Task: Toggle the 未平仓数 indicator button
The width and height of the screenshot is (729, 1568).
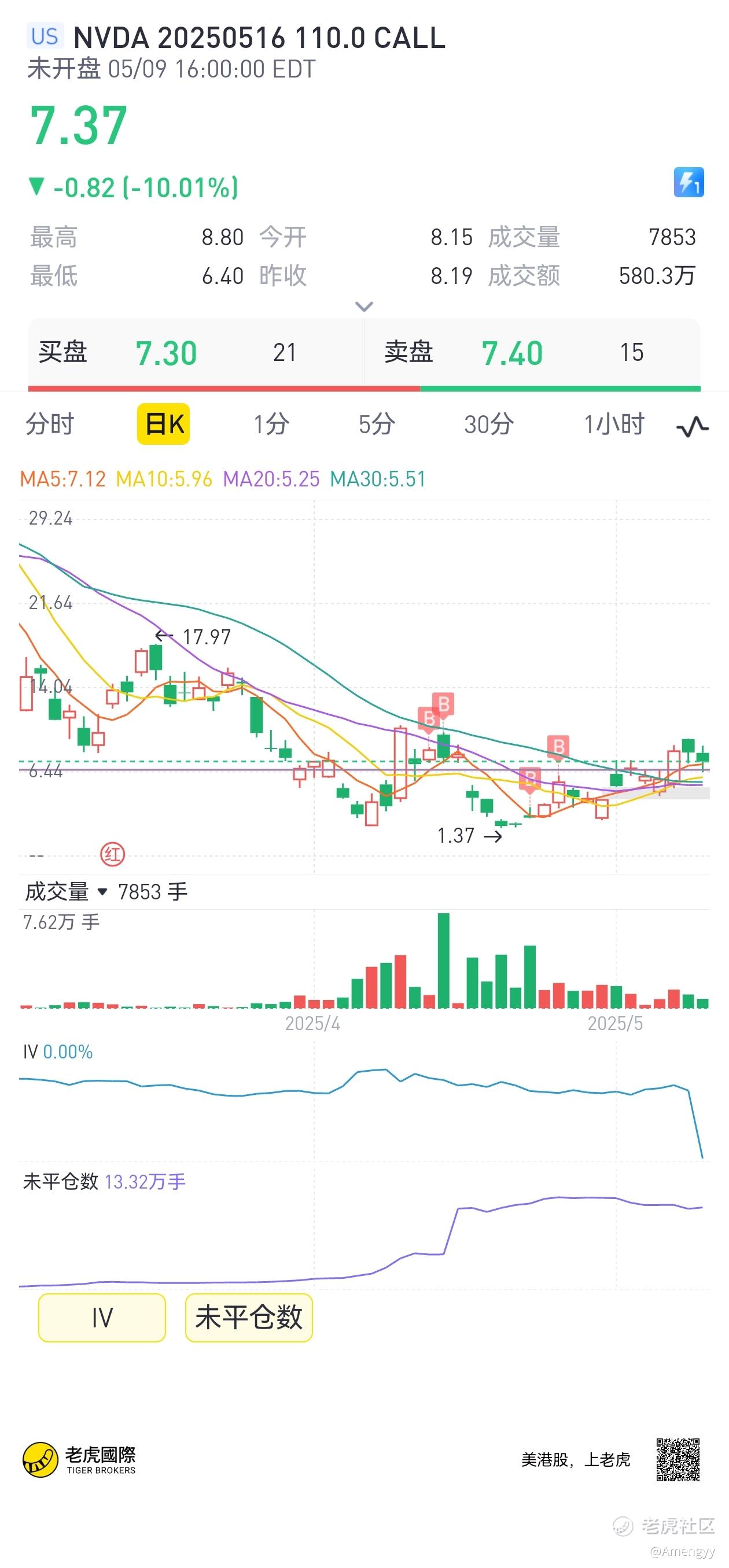Action: tap(249, 1318)
